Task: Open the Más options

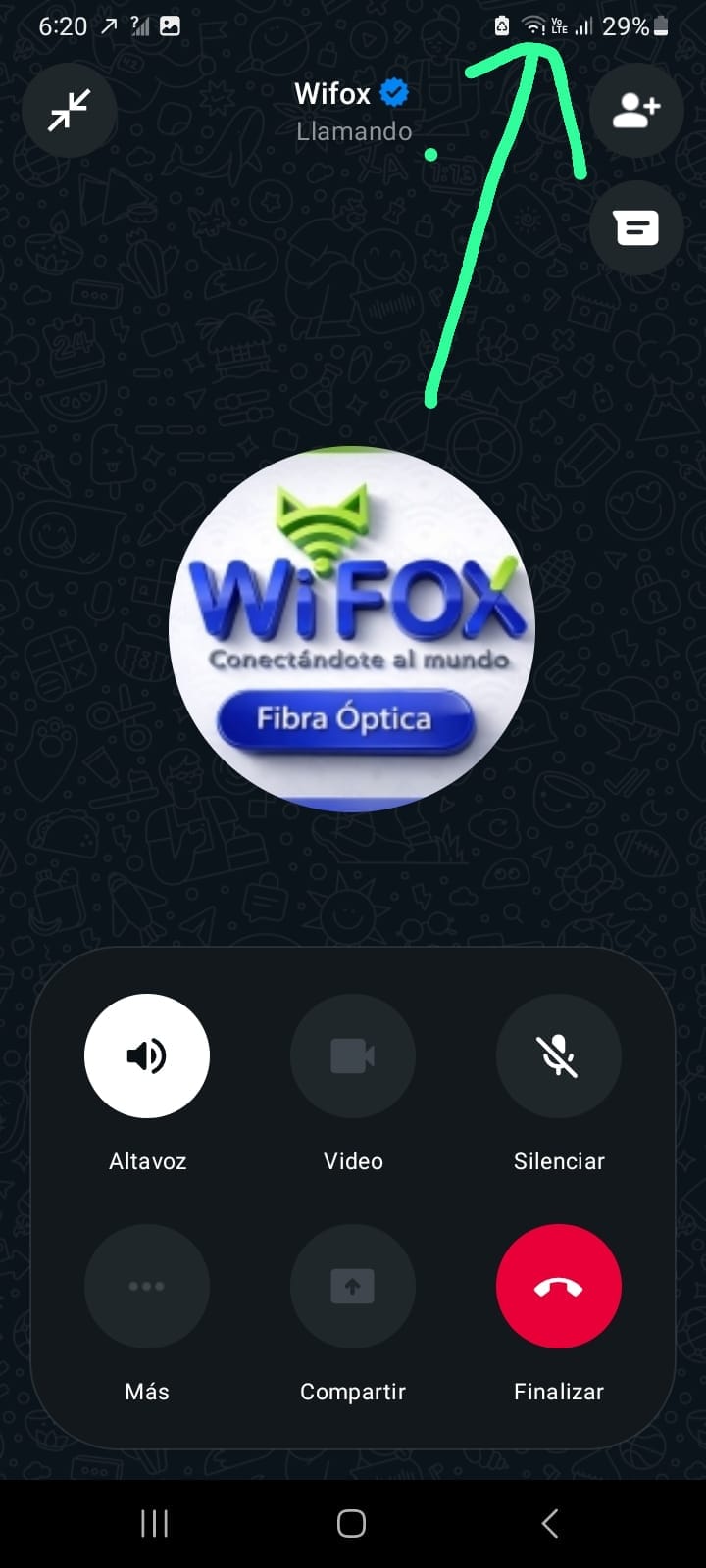Action: [x=147, y=1286]
